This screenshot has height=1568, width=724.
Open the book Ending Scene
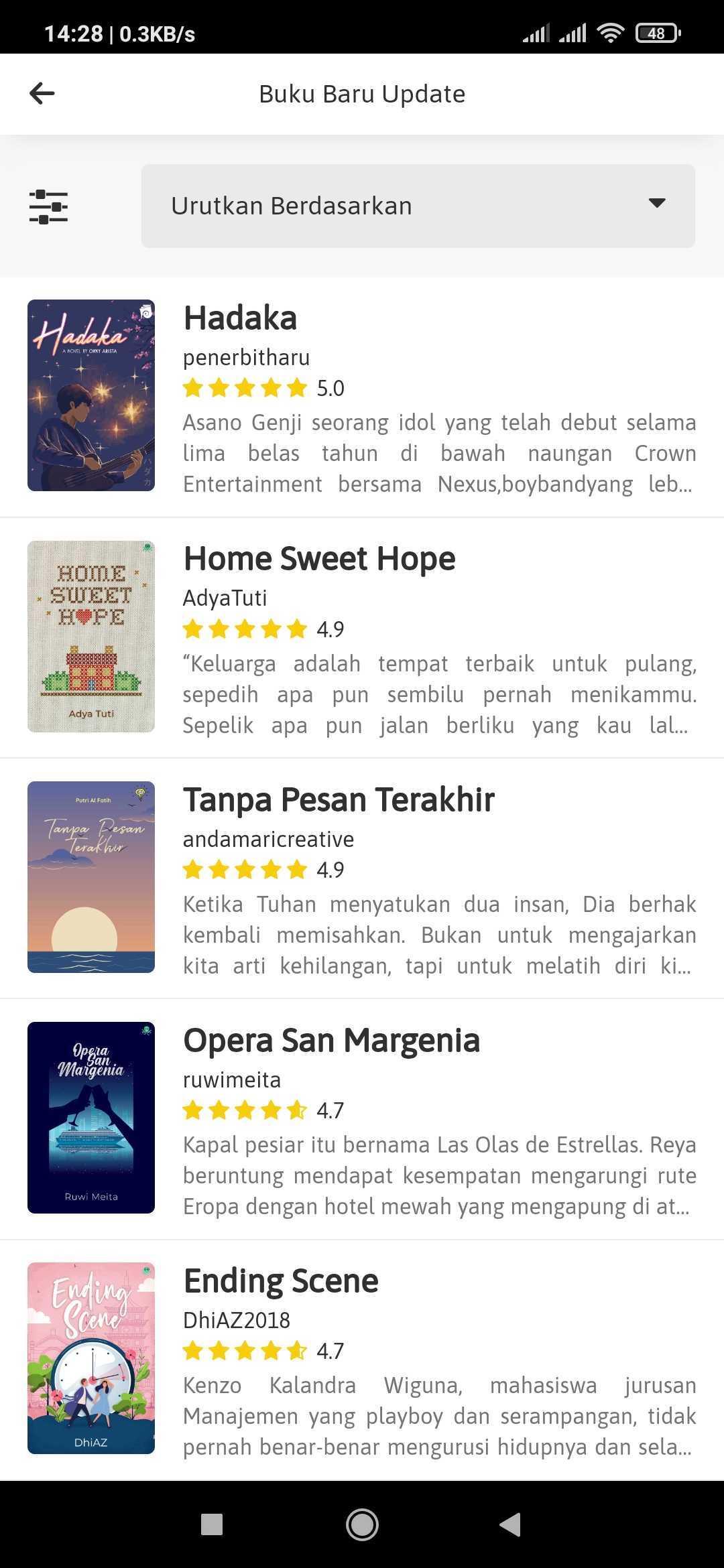(x=280, y=1281)
